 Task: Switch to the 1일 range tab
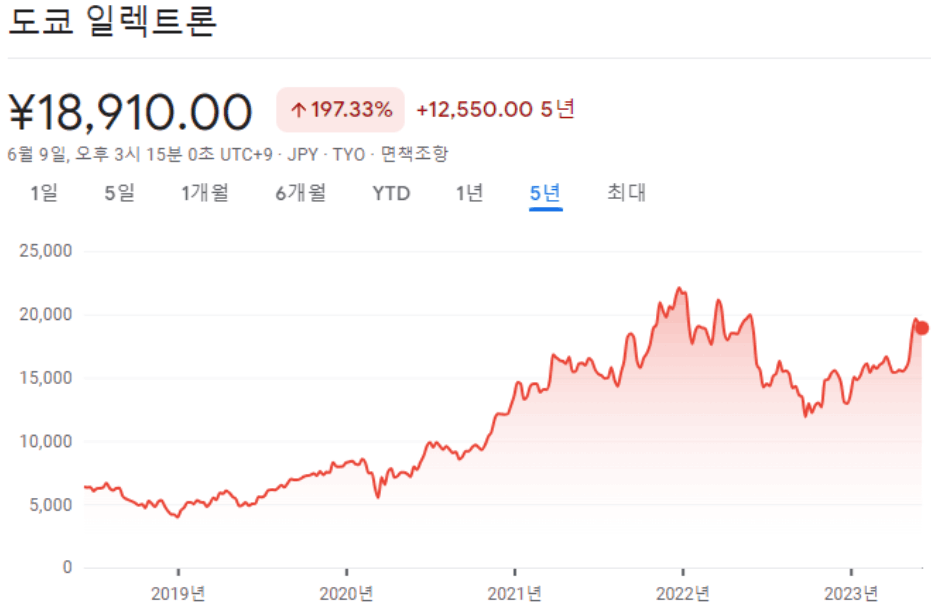click(44, 193)
